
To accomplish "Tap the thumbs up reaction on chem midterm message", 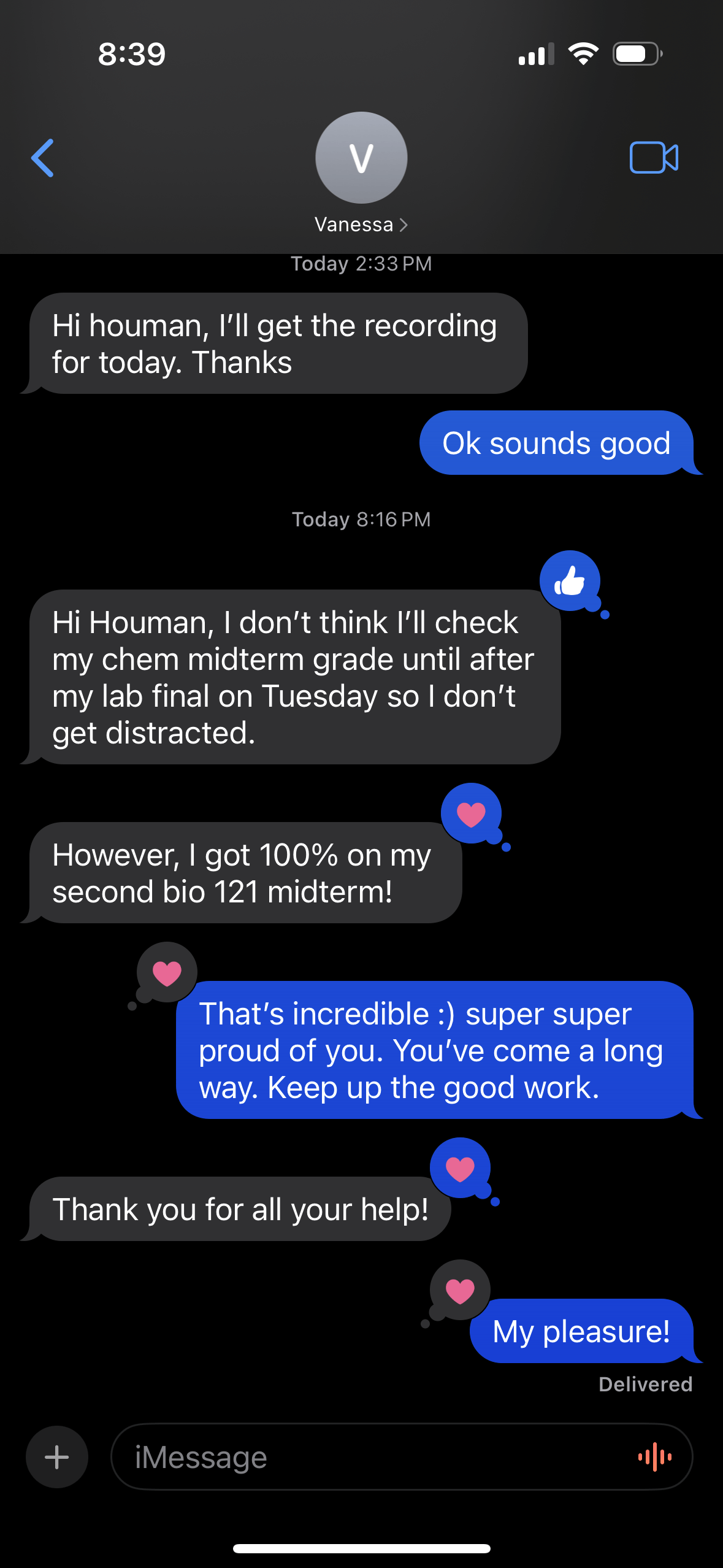I will pyautogui.click(x=570, y=580).
